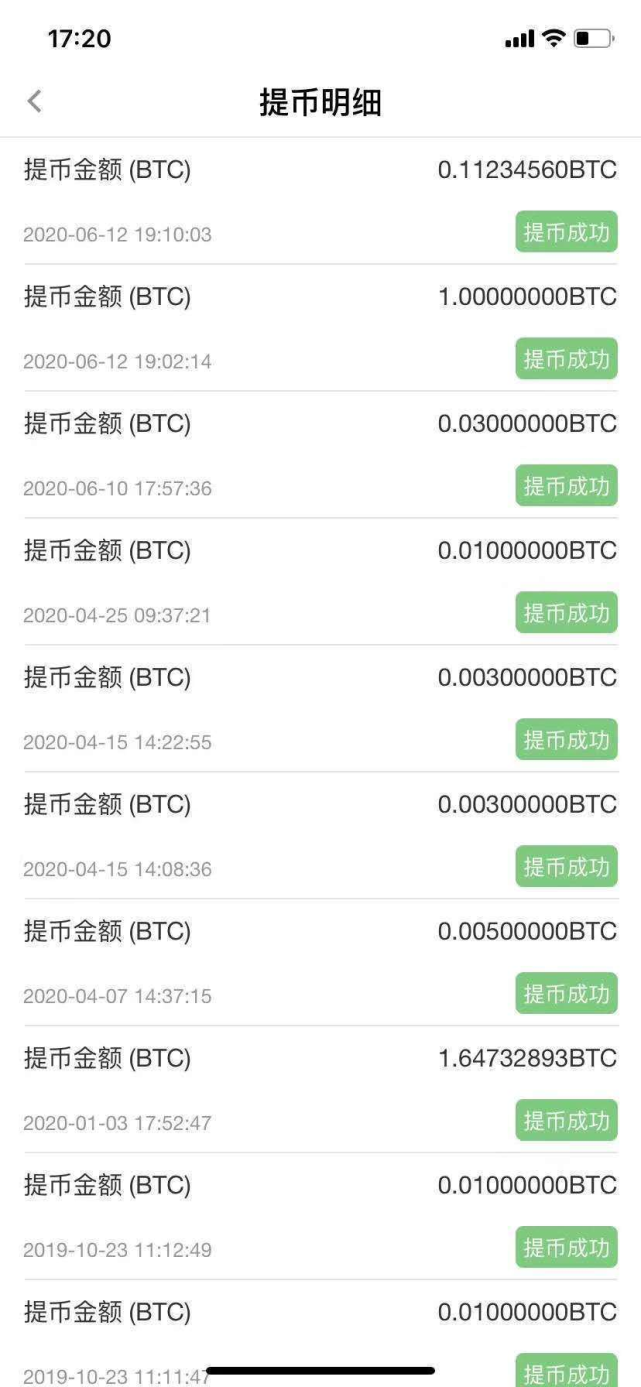Go back from the 提币明细 page
The image size is (641, 1387).
click(35, 101)
